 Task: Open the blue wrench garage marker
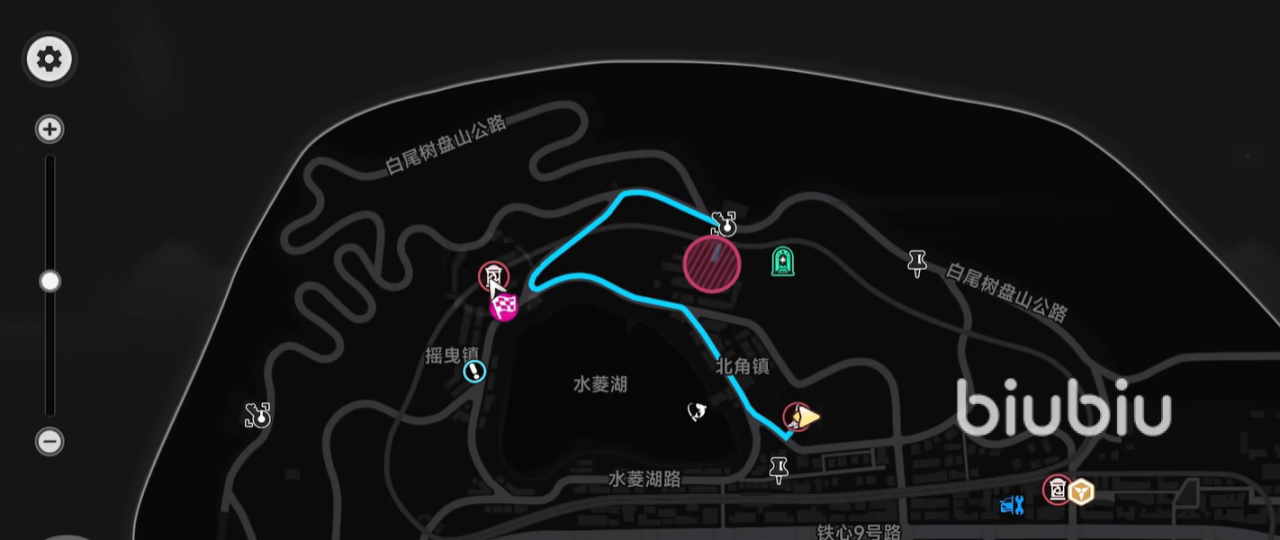(x=1013, y=505)
